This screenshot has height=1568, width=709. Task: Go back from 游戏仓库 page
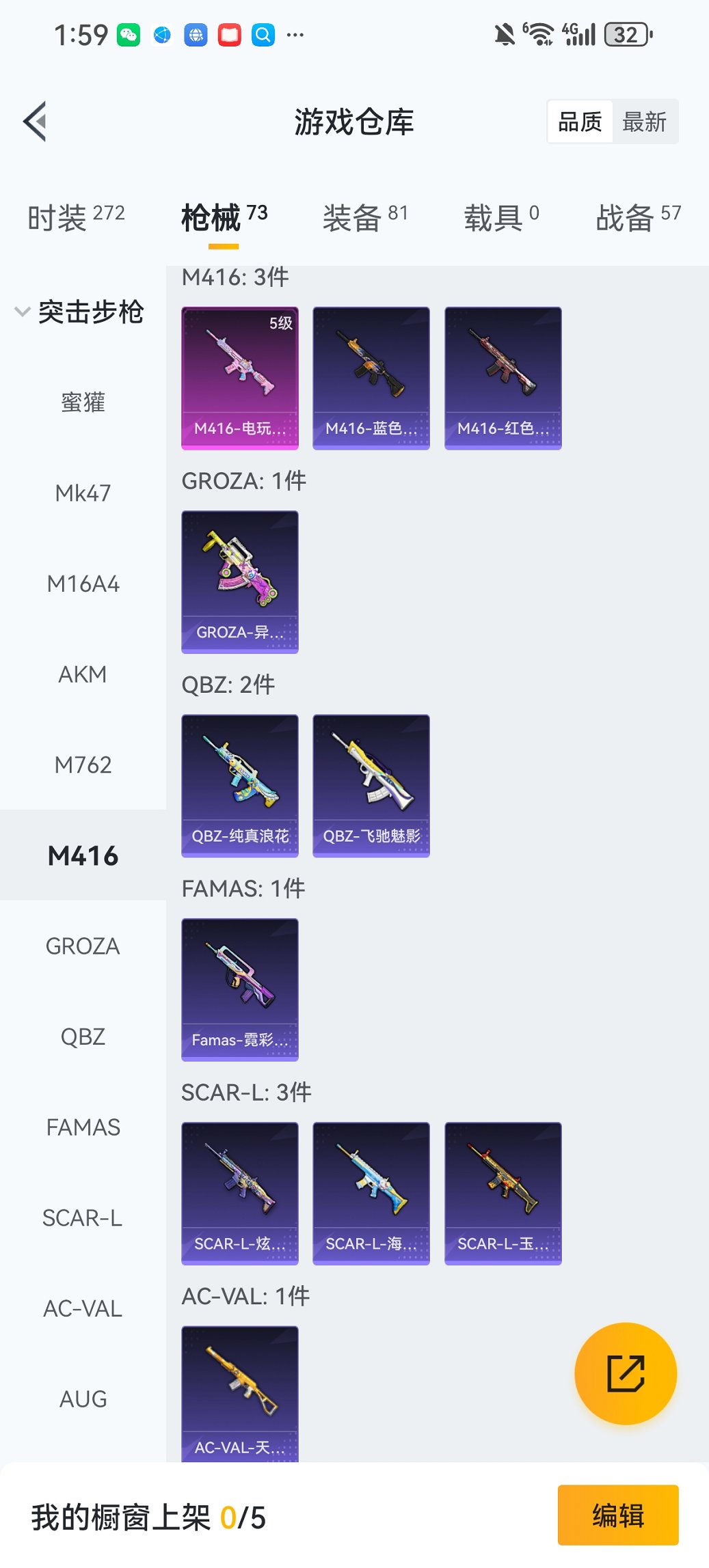click(x=36, y=122)
